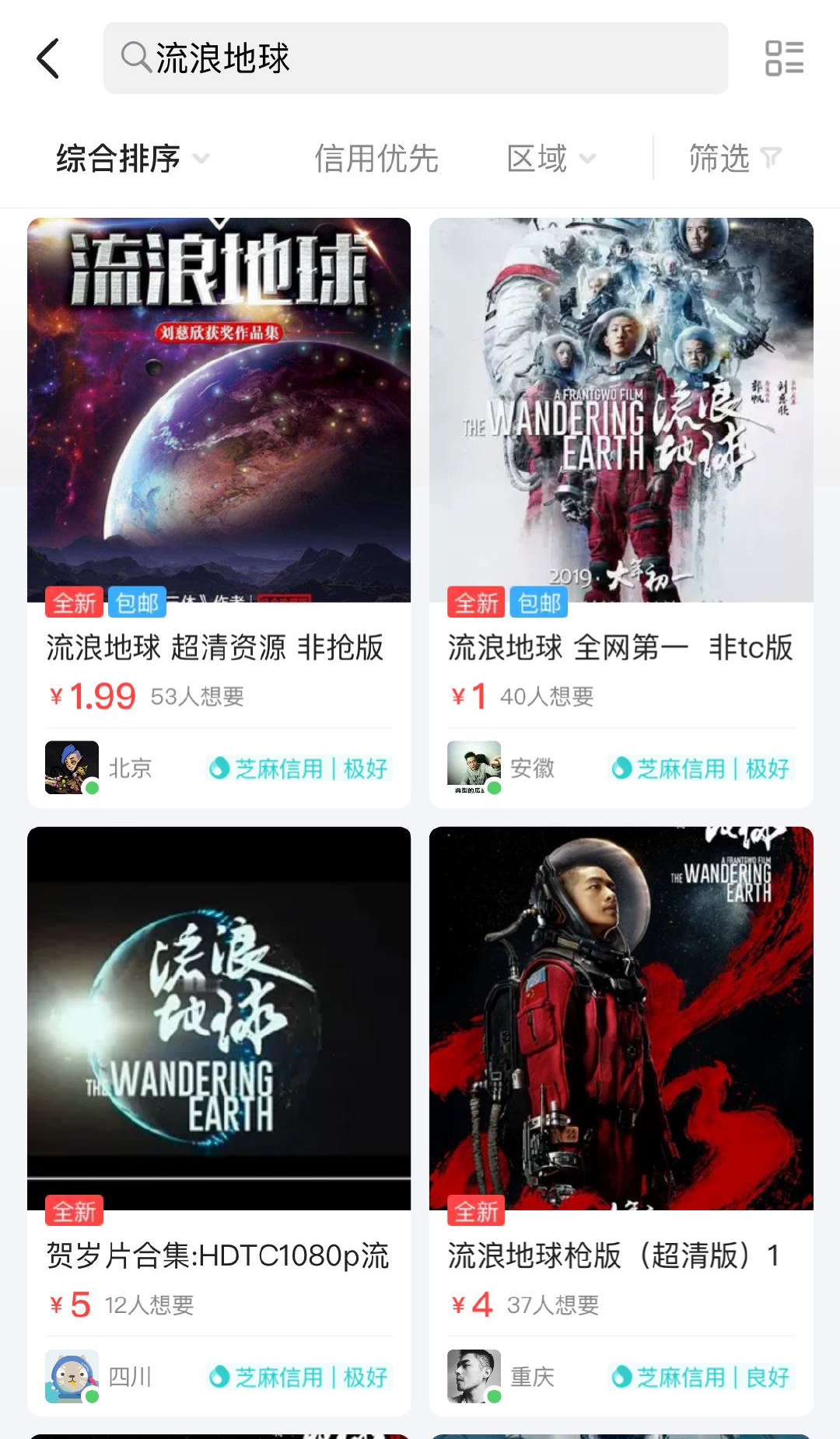This screenshot has width=840, height=1439.
Task: Switch to list layout view icon
Action: point(784,58)
